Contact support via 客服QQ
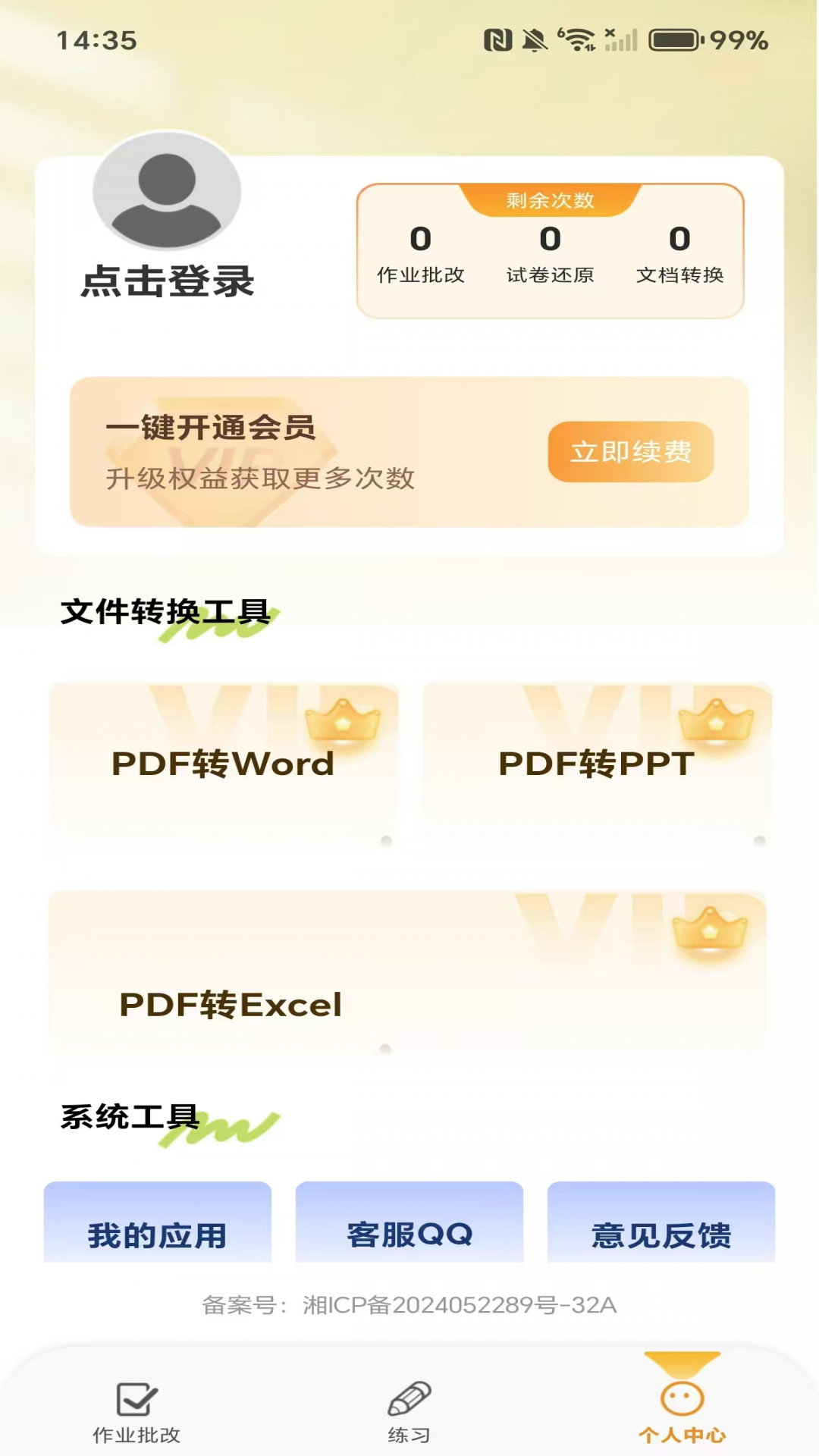Image resolution: width=819 pixels, height=1456 pixels. pos(409,1225)
